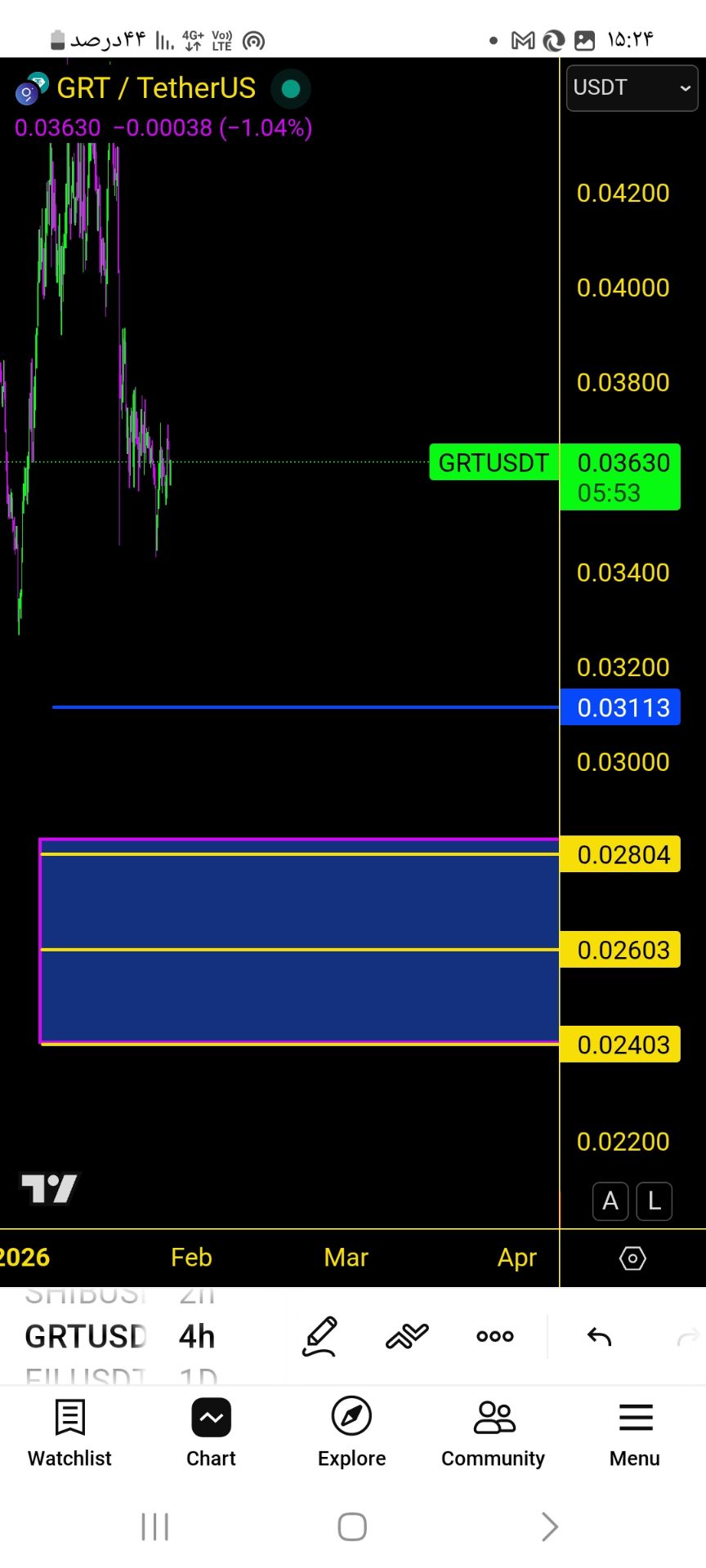The height and width of the screenshot is (1568, 706).
Task: Open the drawing tools pencil
Action: click(319, 1337)
